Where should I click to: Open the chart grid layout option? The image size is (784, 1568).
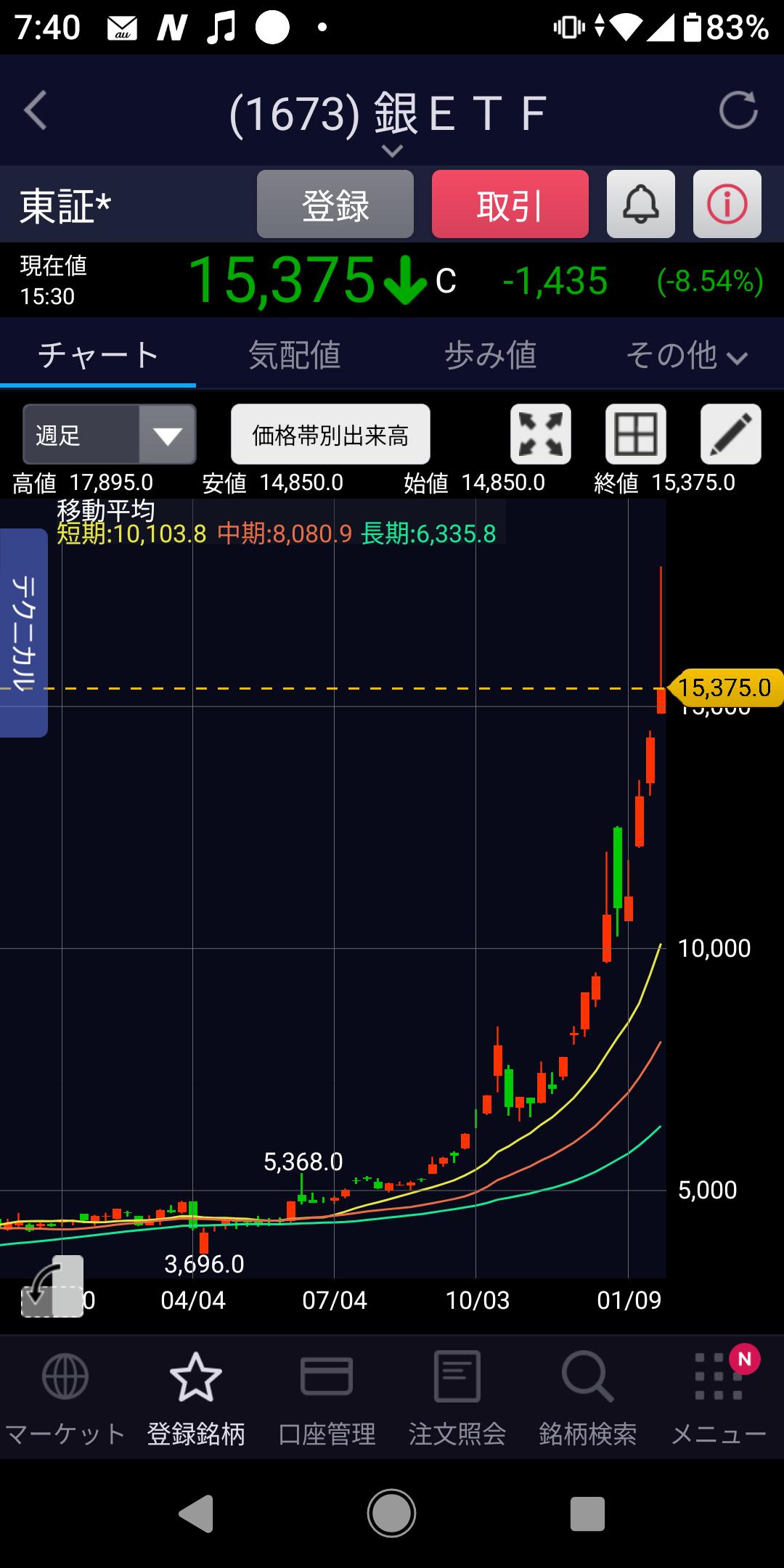636,435
